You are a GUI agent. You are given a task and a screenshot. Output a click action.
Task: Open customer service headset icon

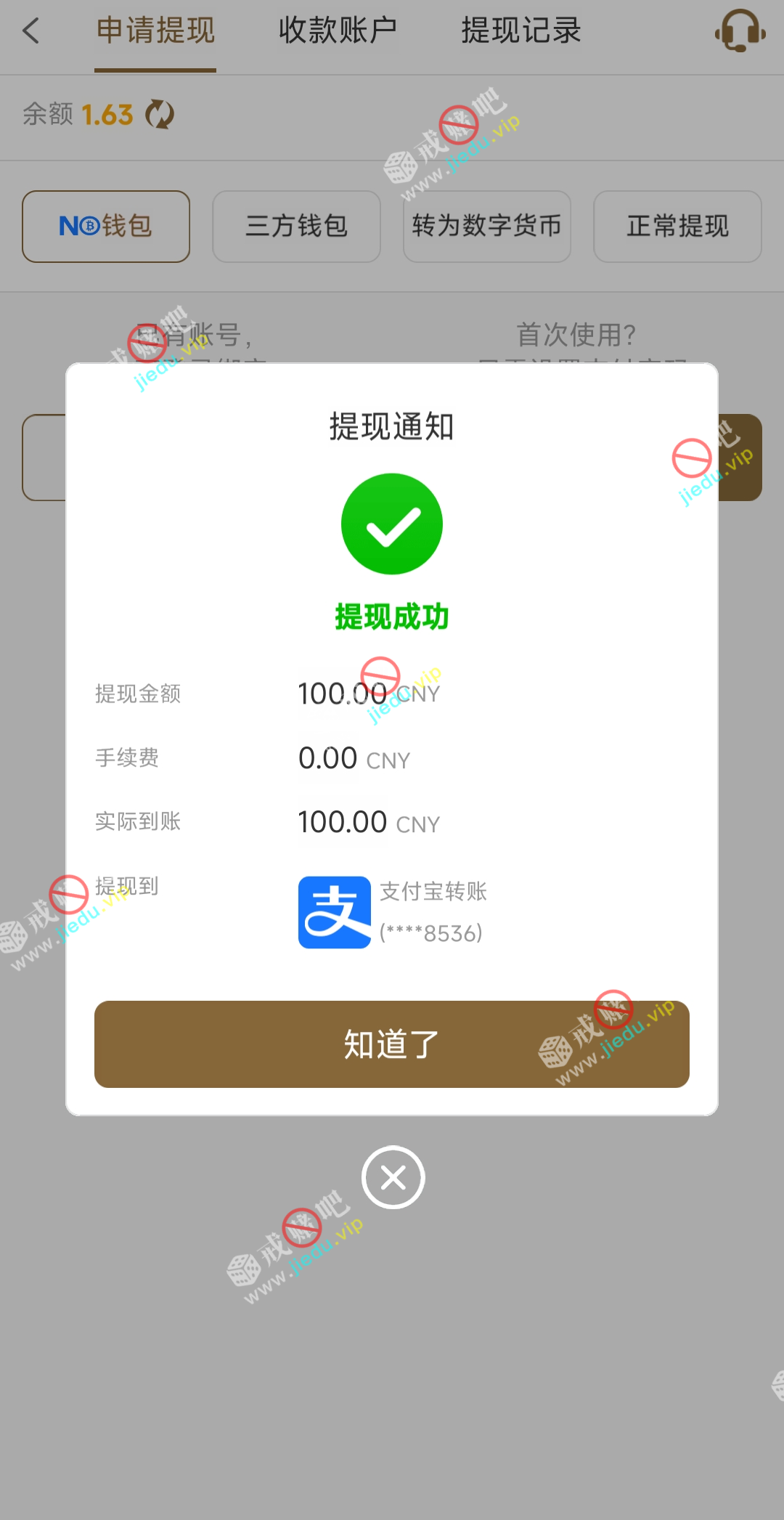pos(739,31)
